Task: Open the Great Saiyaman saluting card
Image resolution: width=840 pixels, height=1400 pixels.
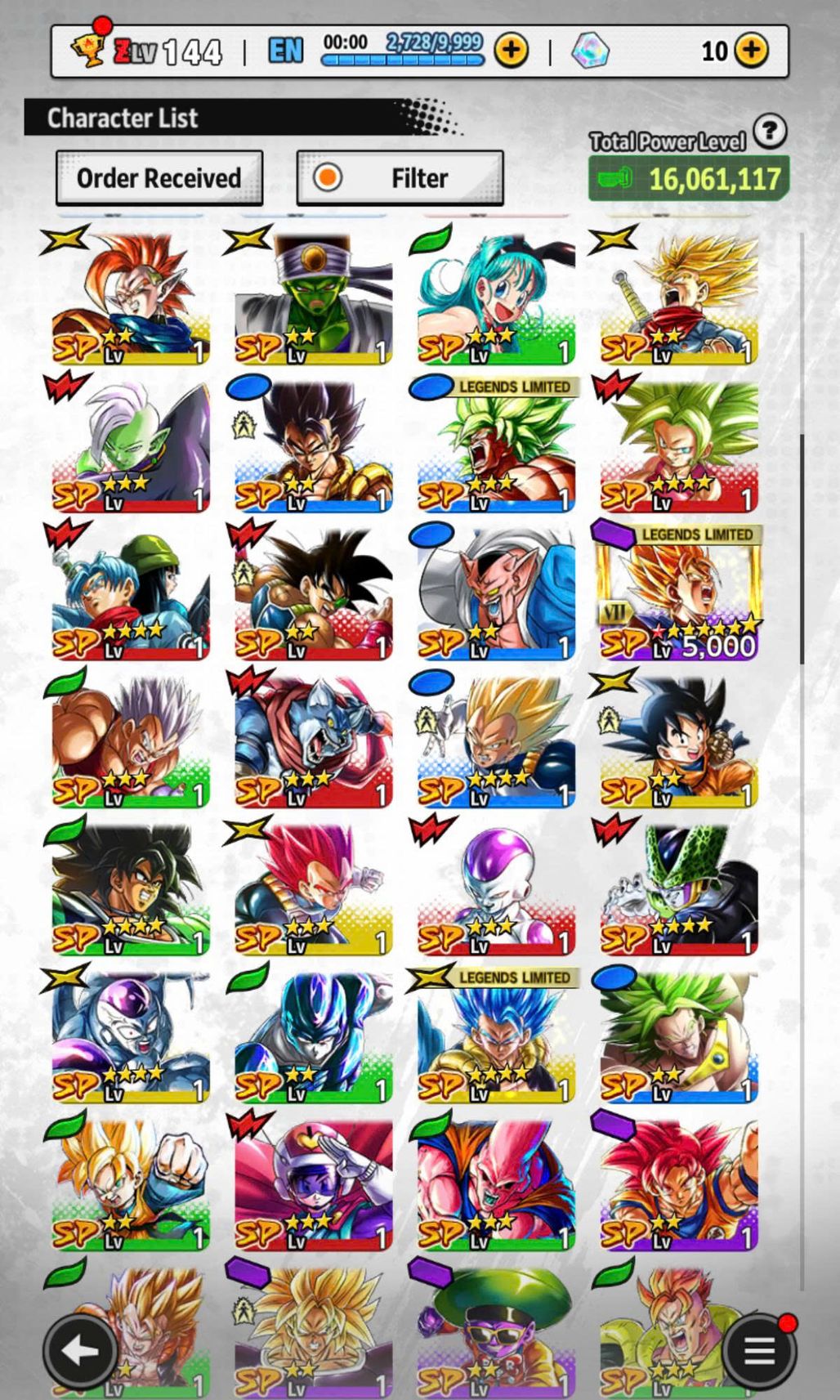Action: click(x=313, y=1184)
